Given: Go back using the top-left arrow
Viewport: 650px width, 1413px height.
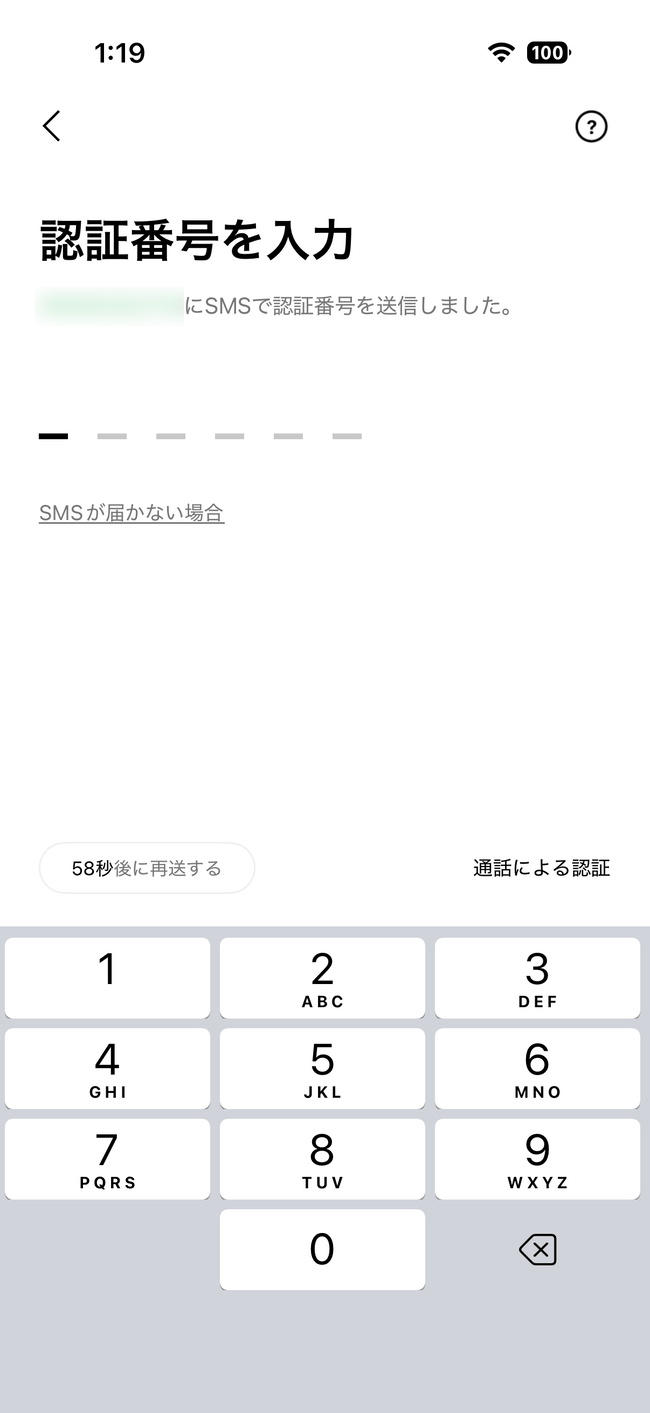Looking at the screenshot, I should pyautogui.click(x=52, y=126).
